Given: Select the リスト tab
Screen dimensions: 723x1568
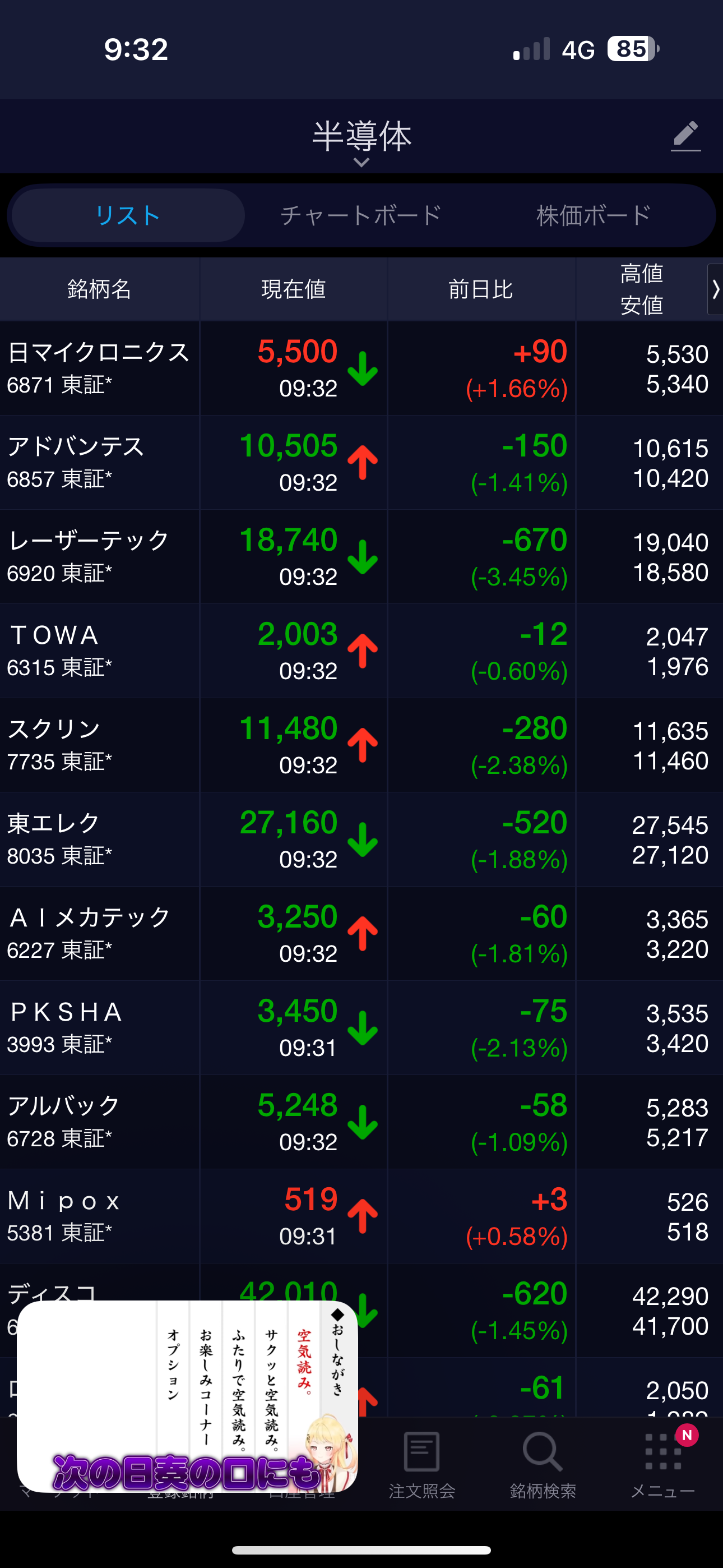Looking at the screenshot, I should 128,215.
